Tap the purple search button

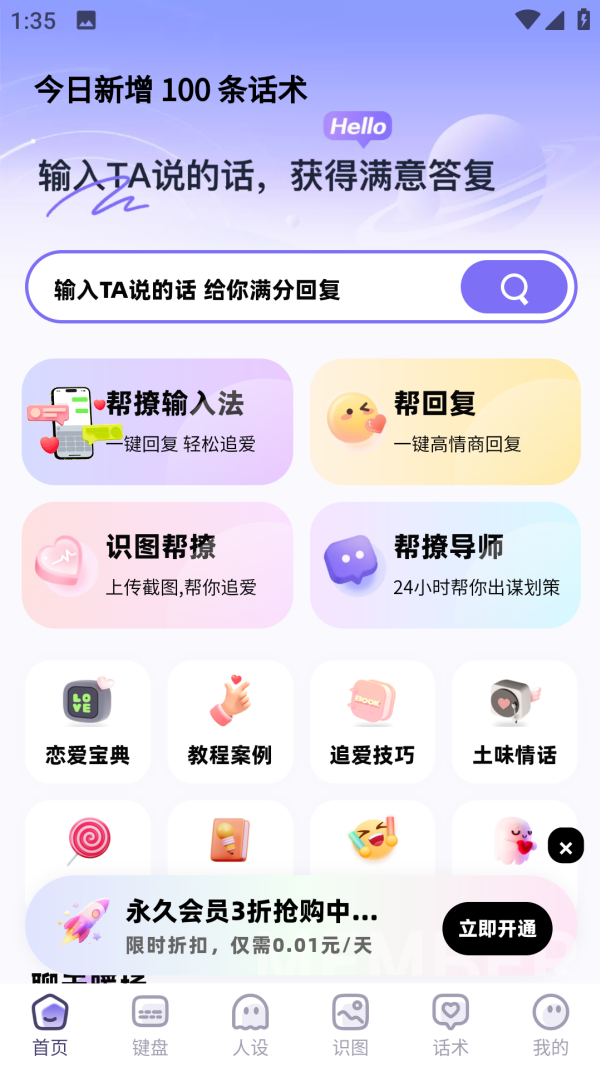click(x=514, y=288)
